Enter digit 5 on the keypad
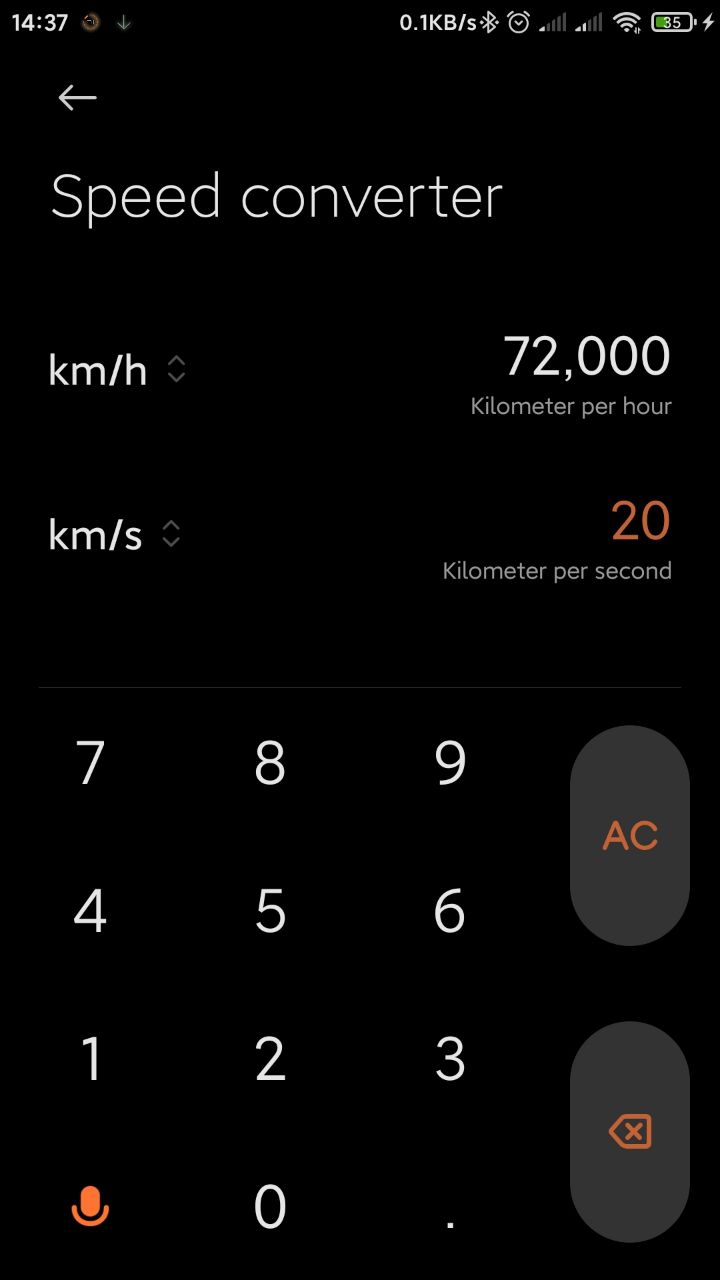Screen dimensions: 720x1280 [270, 911]
